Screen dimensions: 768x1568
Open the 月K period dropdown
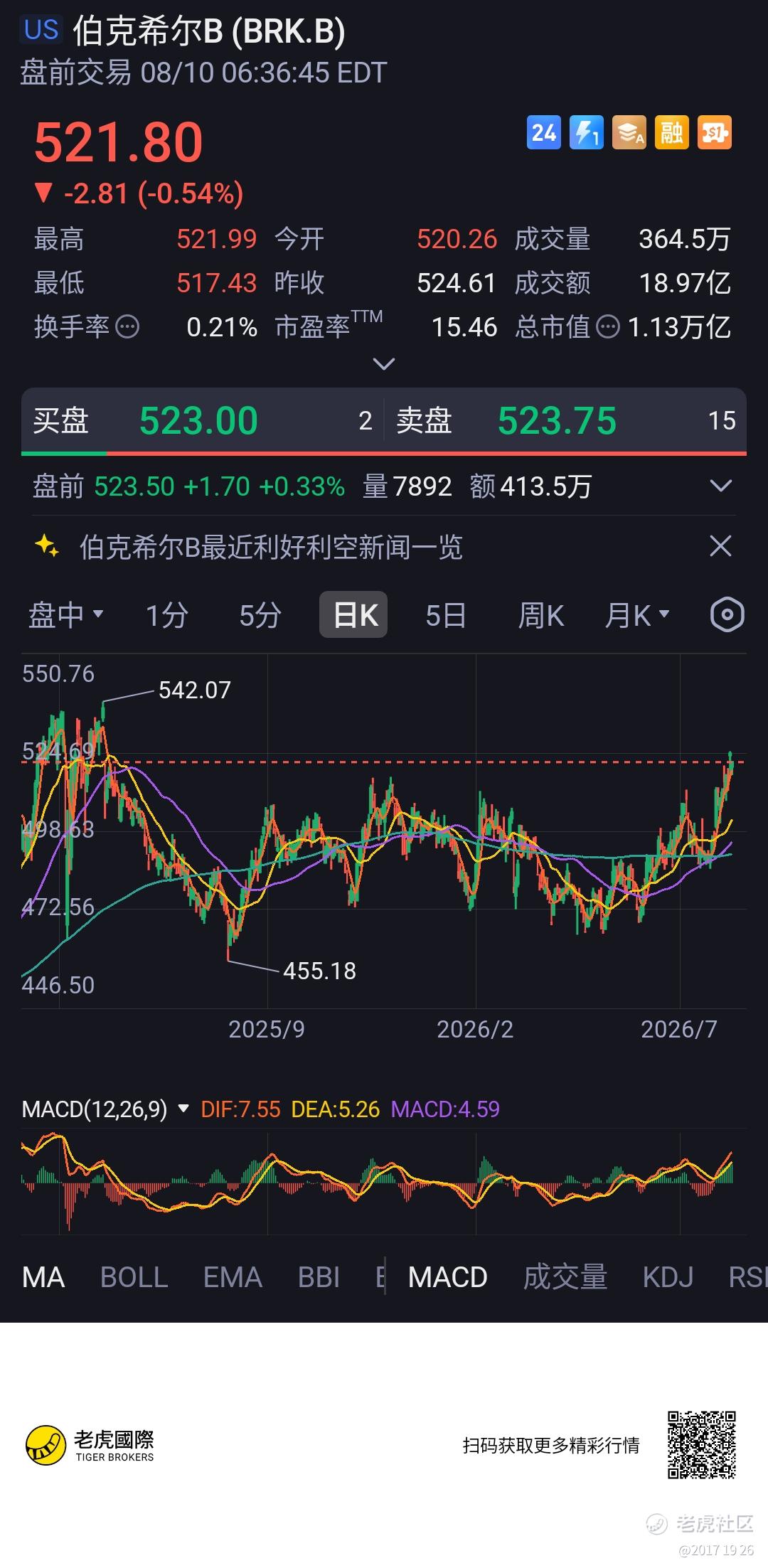pyautogui.click(x=637, y=614)
